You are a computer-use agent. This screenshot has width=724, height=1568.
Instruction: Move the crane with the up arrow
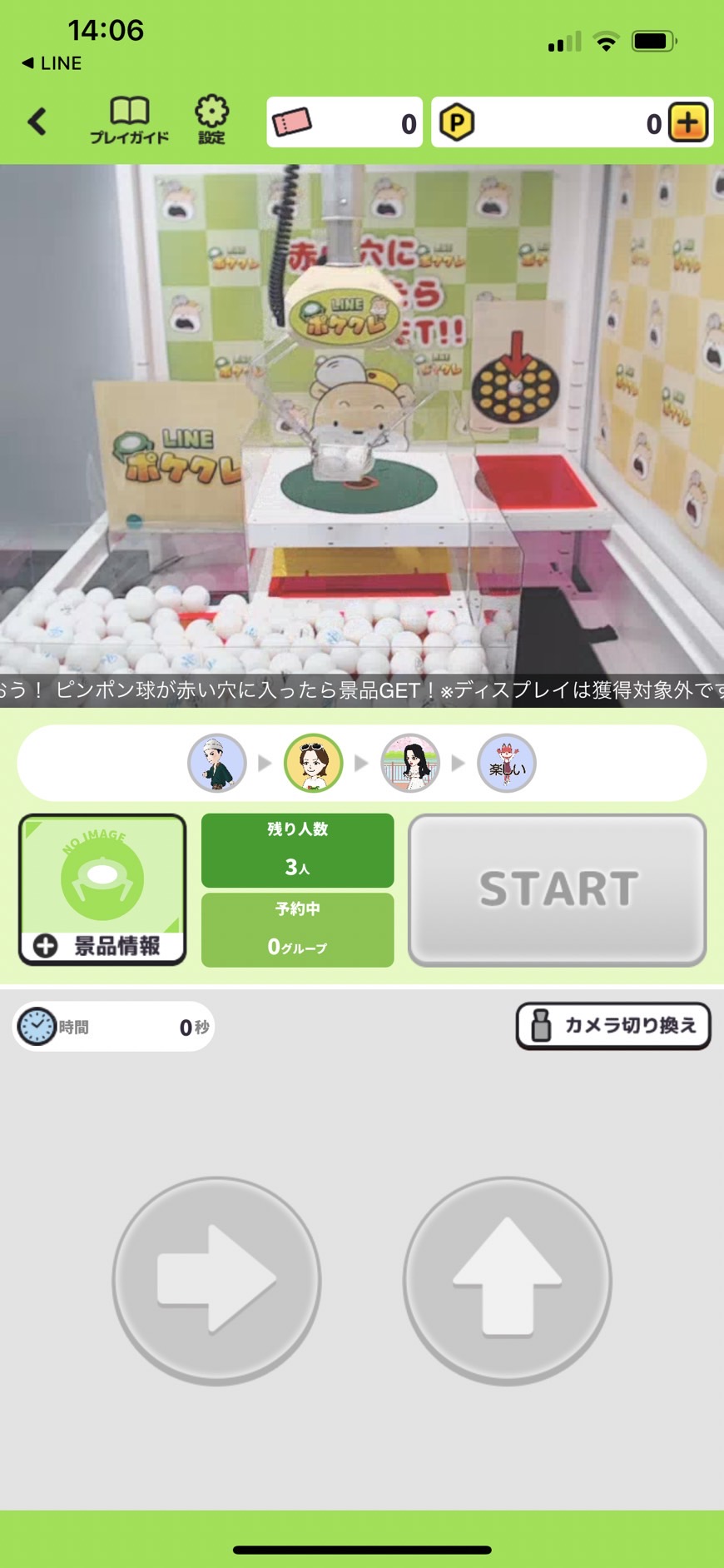(507, 1280)
